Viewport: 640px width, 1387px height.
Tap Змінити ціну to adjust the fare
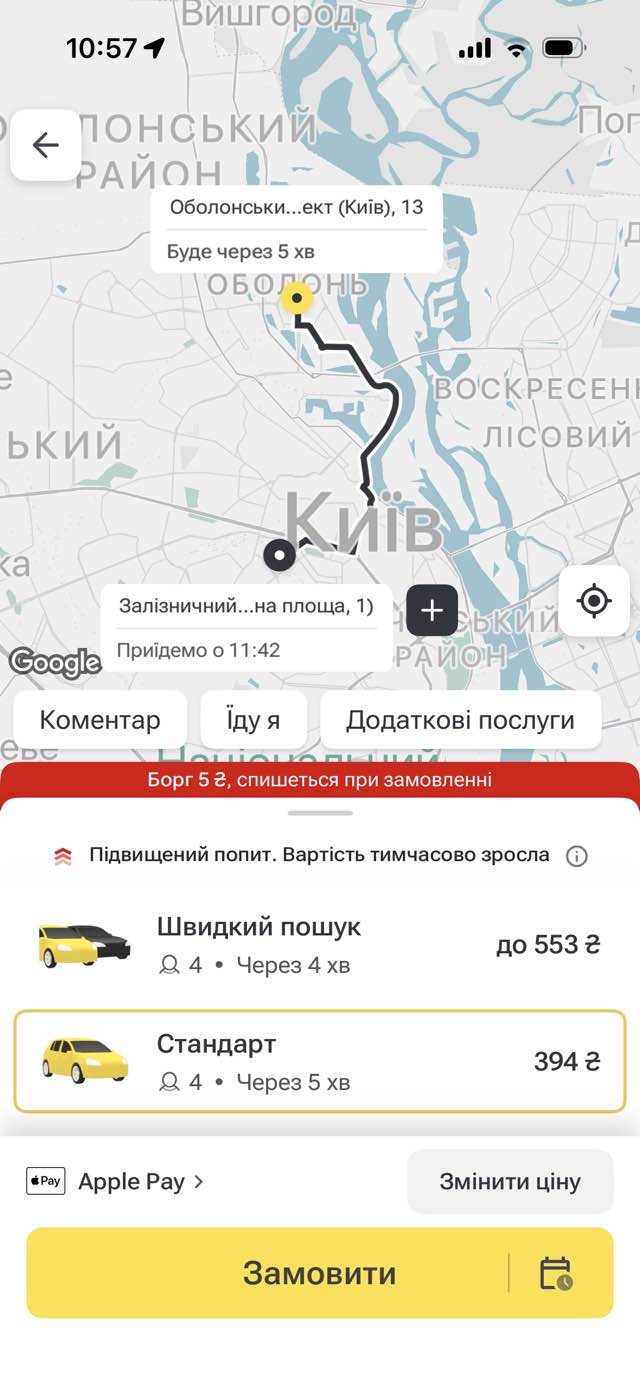click(x=510, y=1181)
